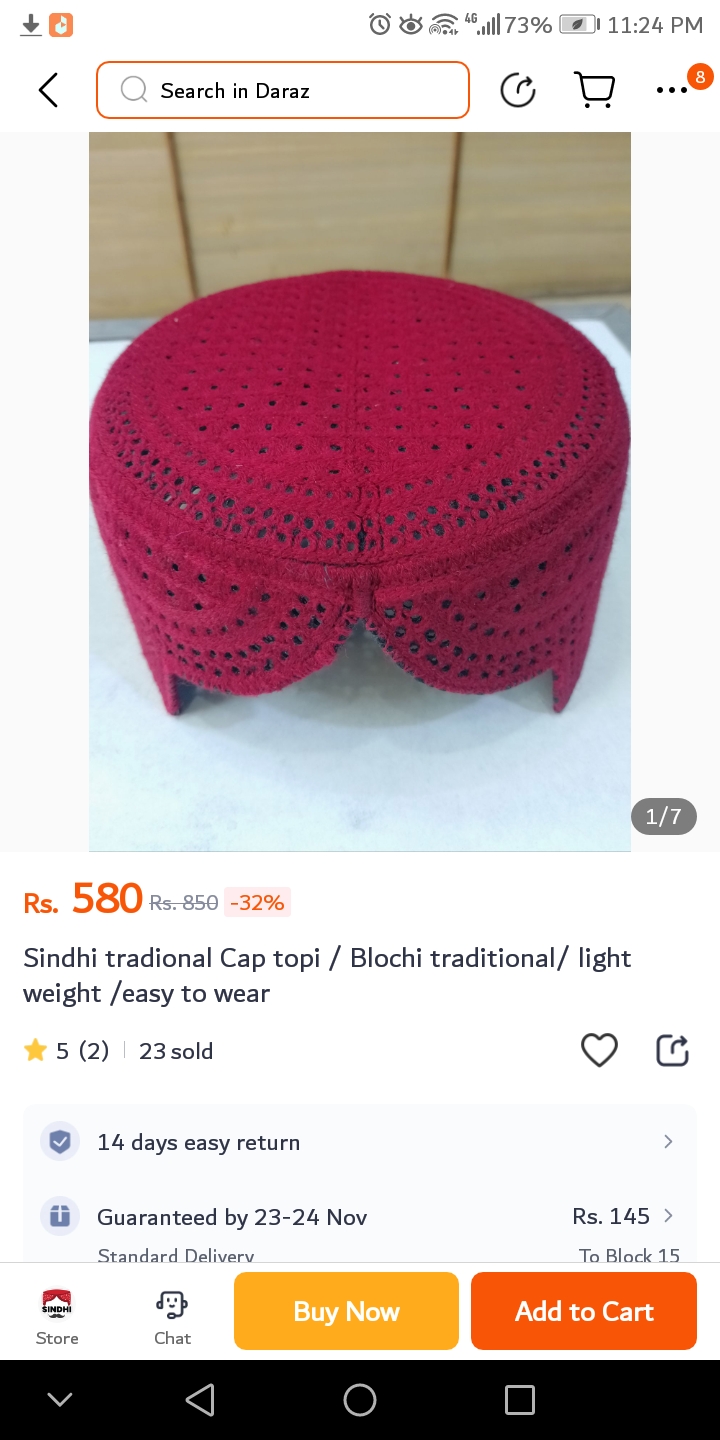The height and width of the screenshot is (1440, 720).
Task: Open the shopping cart
Action: pos(594,90)
